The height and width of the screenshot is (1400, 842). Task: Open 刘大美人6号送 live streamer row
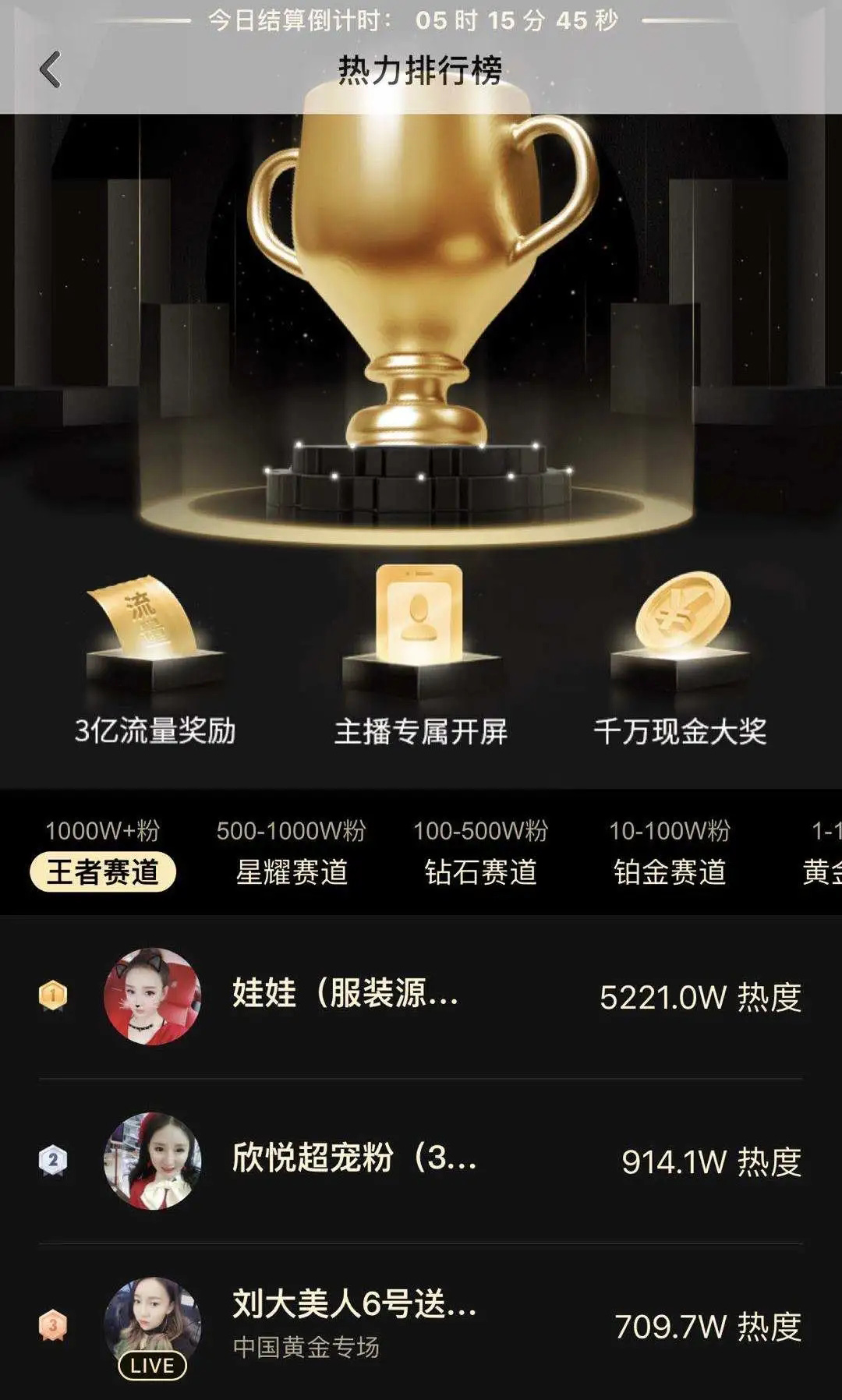[x=421, y=1324]
